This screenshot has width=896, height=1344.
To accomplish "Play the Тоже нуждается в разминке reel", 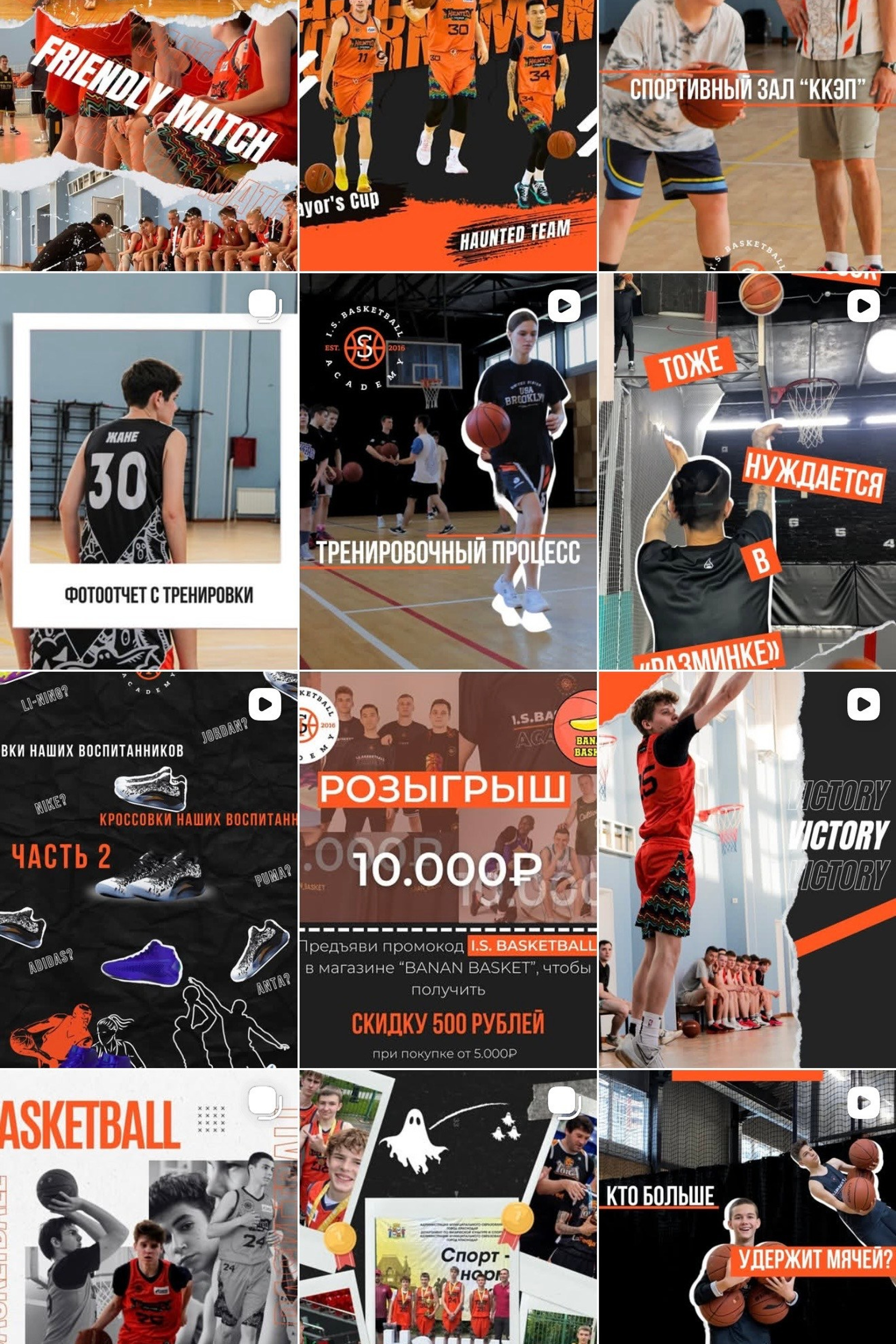I will [x=747, y=471].
